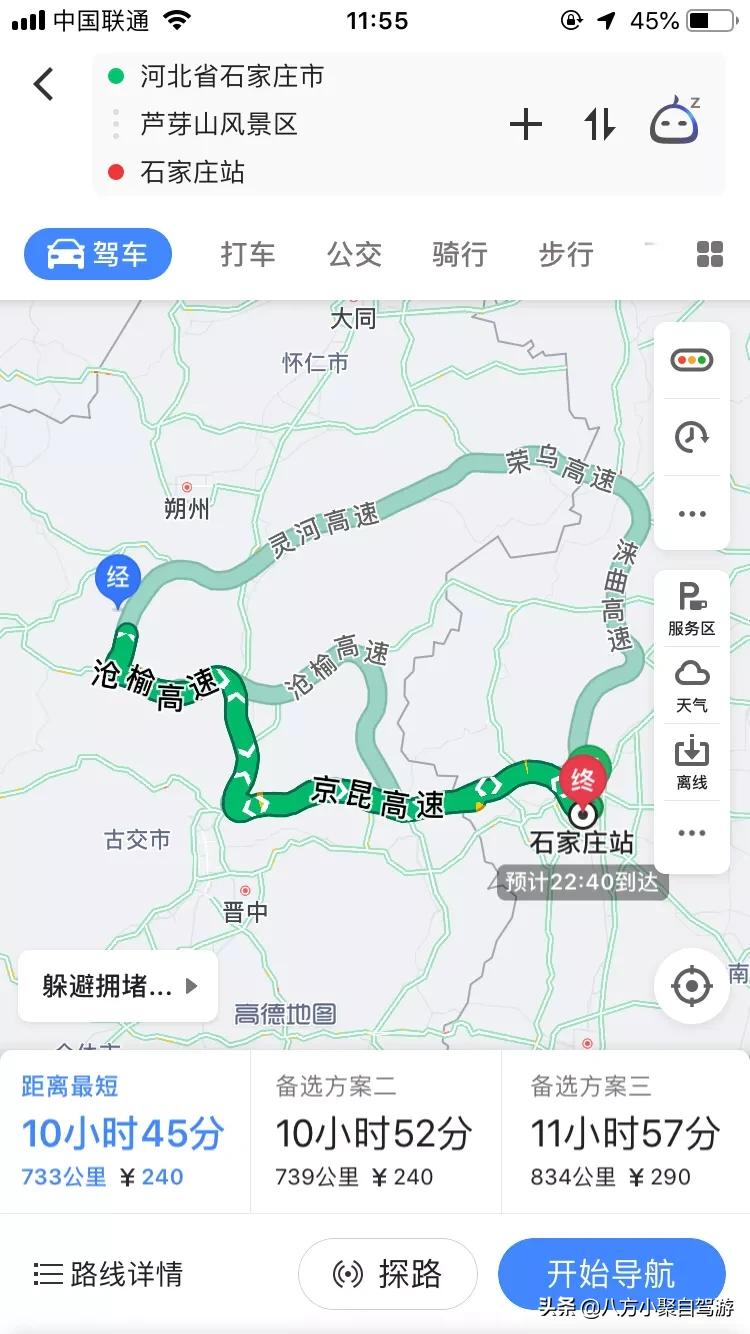Open the robot assistant icon
Viewport: 750px width, 1334px height.
[x=675, y=122]
